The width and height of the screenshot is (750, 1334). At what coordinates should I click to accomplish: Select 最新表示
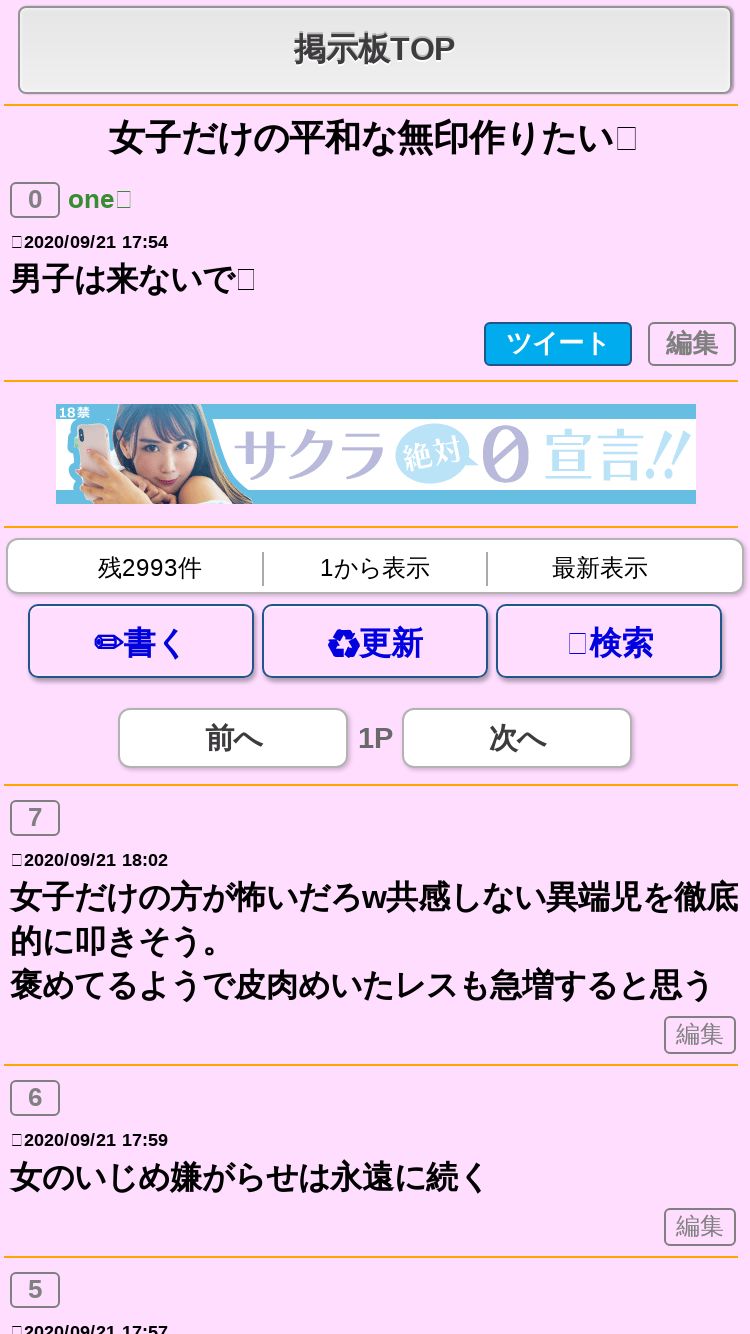(x=600, y=568)
